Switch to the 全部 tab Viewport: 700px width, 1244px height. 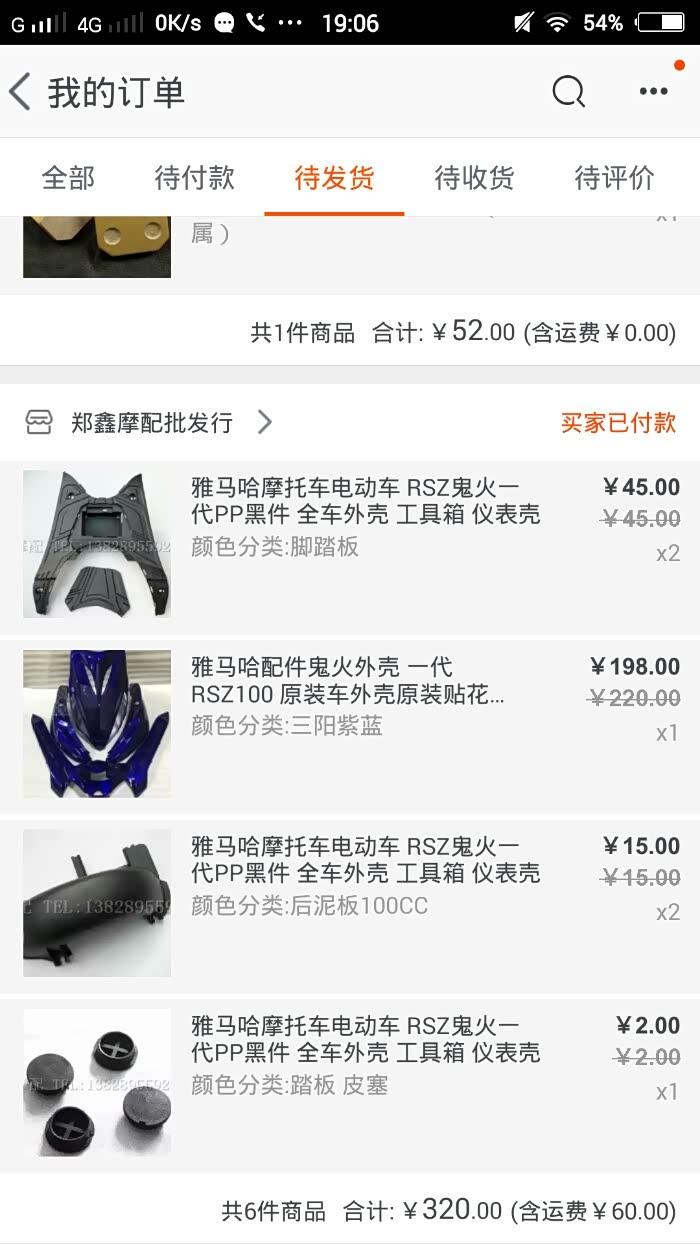[68, 178]
